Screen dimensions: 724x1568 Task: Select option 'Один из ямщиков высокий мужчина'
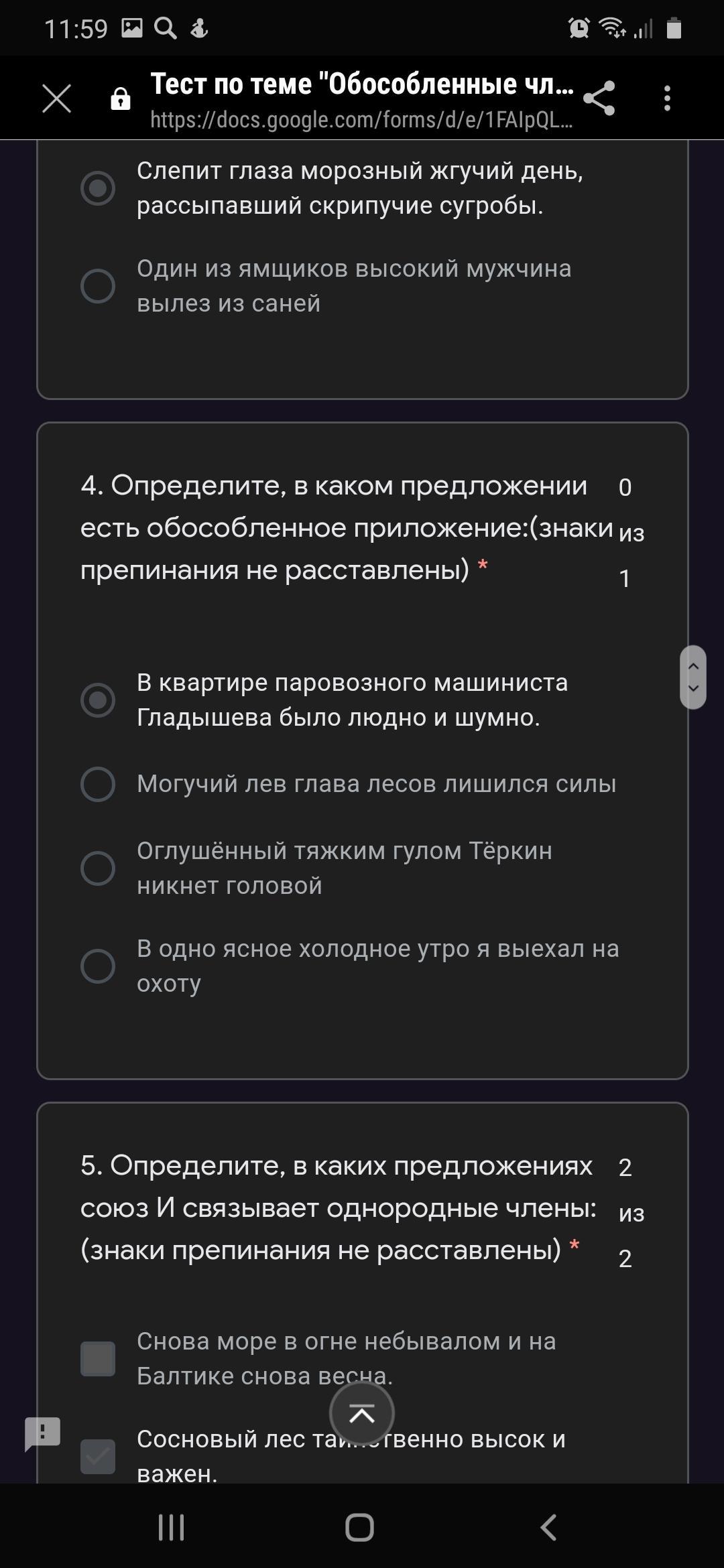click(98, 286)
